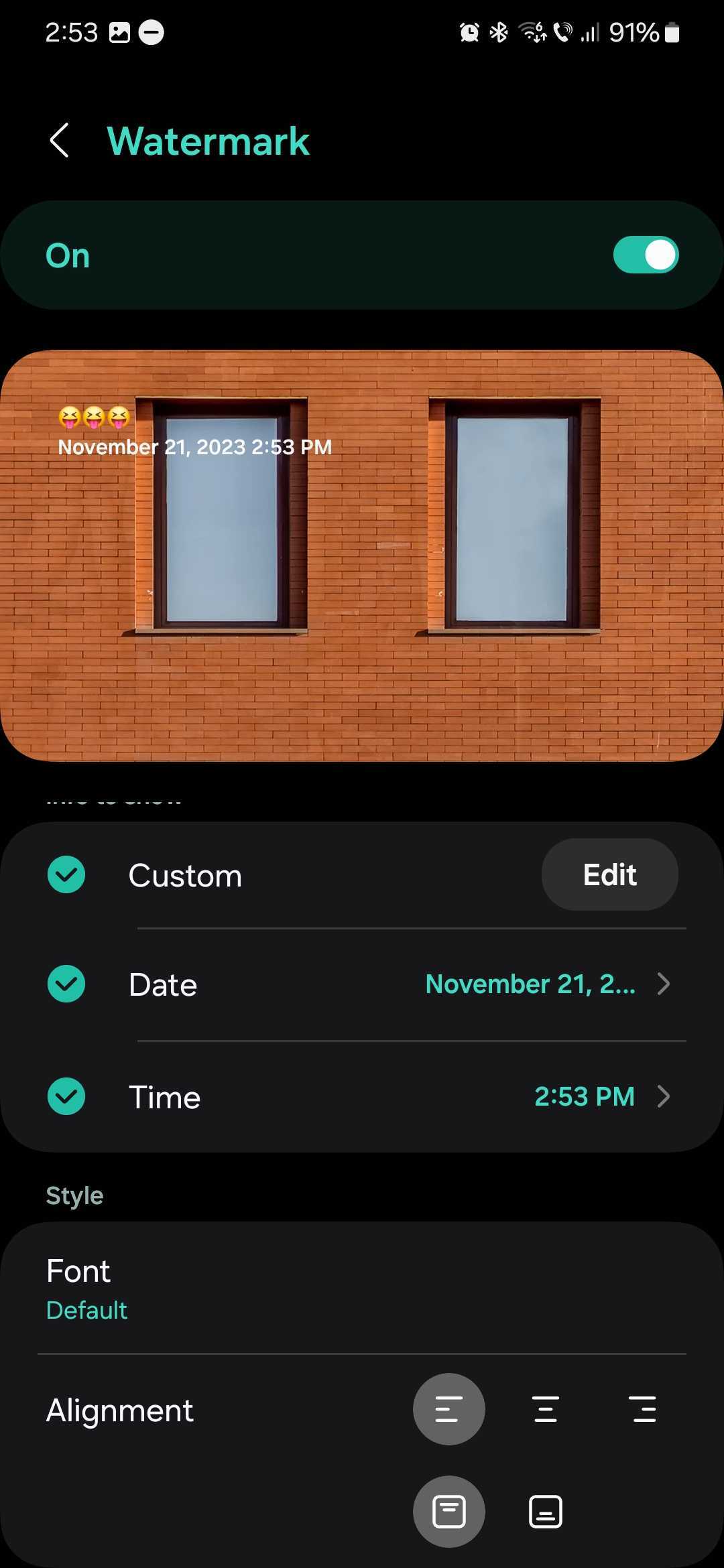Select right text alignment

click(x=643, y=1409)
